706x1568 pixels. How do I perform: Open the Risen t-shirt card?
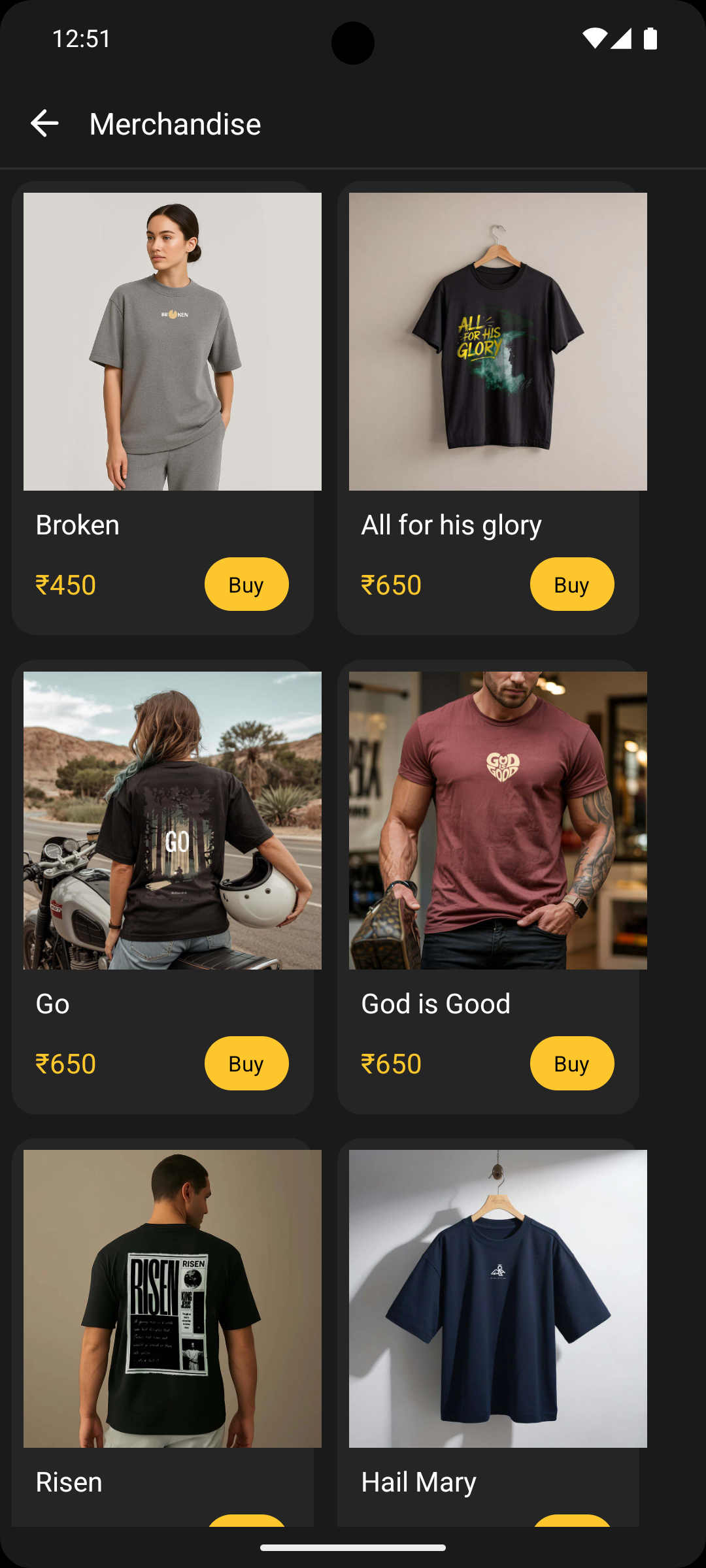click(x=163, y=1333)
